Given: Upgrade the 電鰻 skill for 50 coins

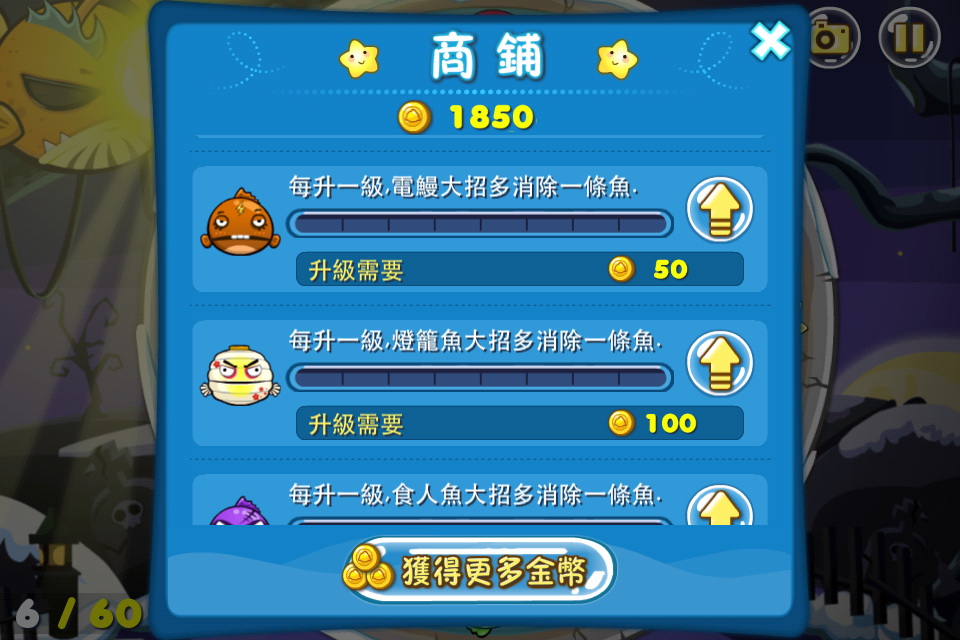Looking at the screenshot, I should click(719, 210).
